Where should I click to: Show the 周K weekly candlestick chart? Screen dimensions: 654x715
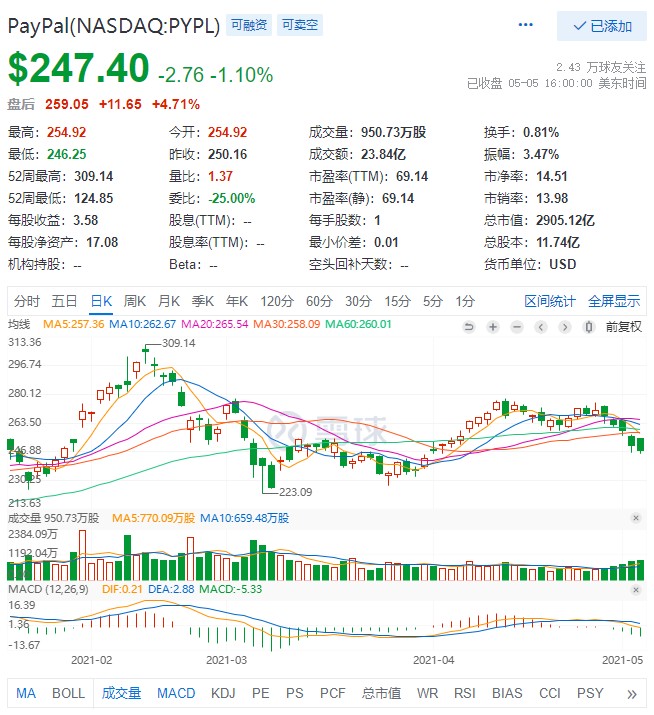(135, 301)
